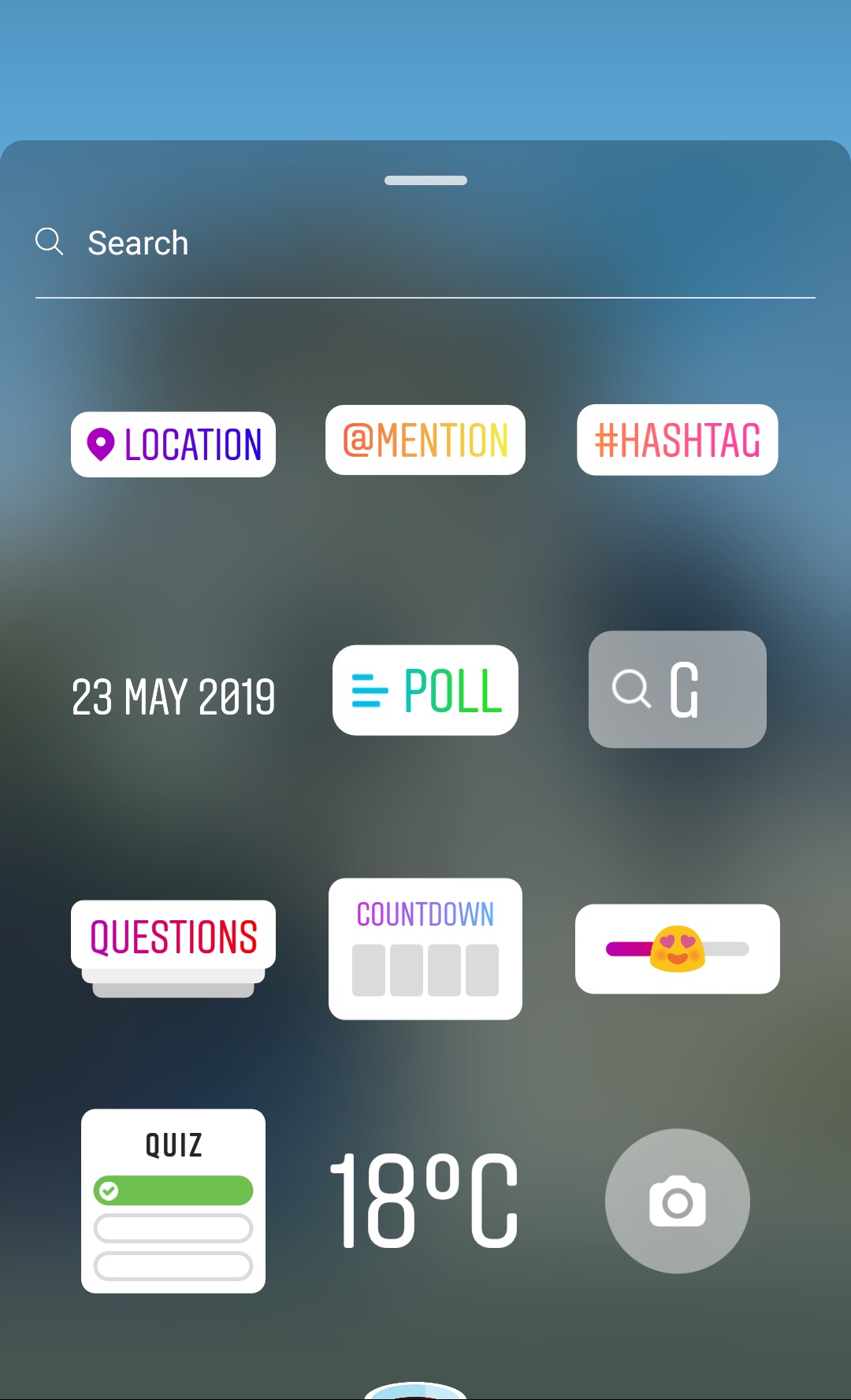
Task: Add the 23 May 2019 date sticker
Action: (173, 696)
